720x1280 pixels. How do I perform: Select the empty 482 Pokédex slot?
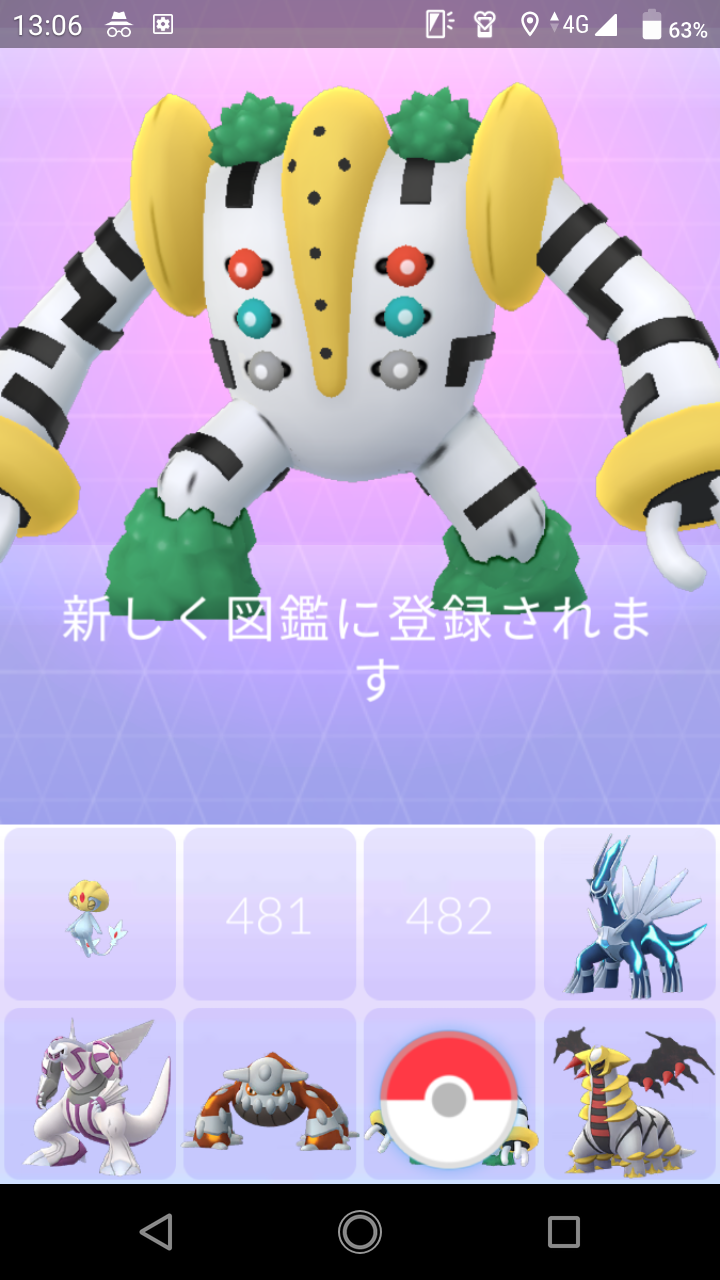pyautogui.click(x=450, y=913)
